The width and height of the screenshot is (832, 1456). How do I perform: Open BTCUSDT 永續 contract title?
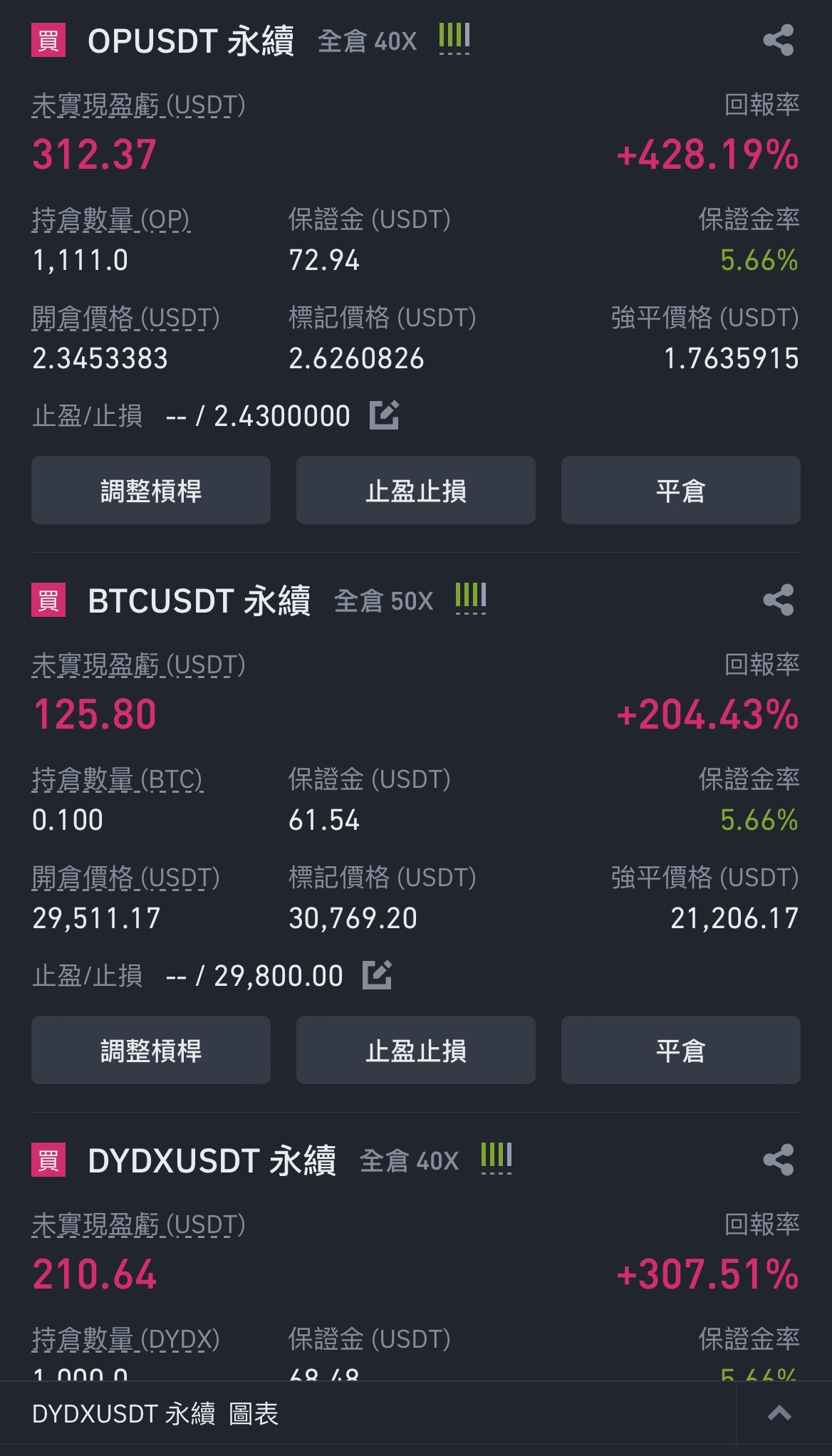(199, 601)
